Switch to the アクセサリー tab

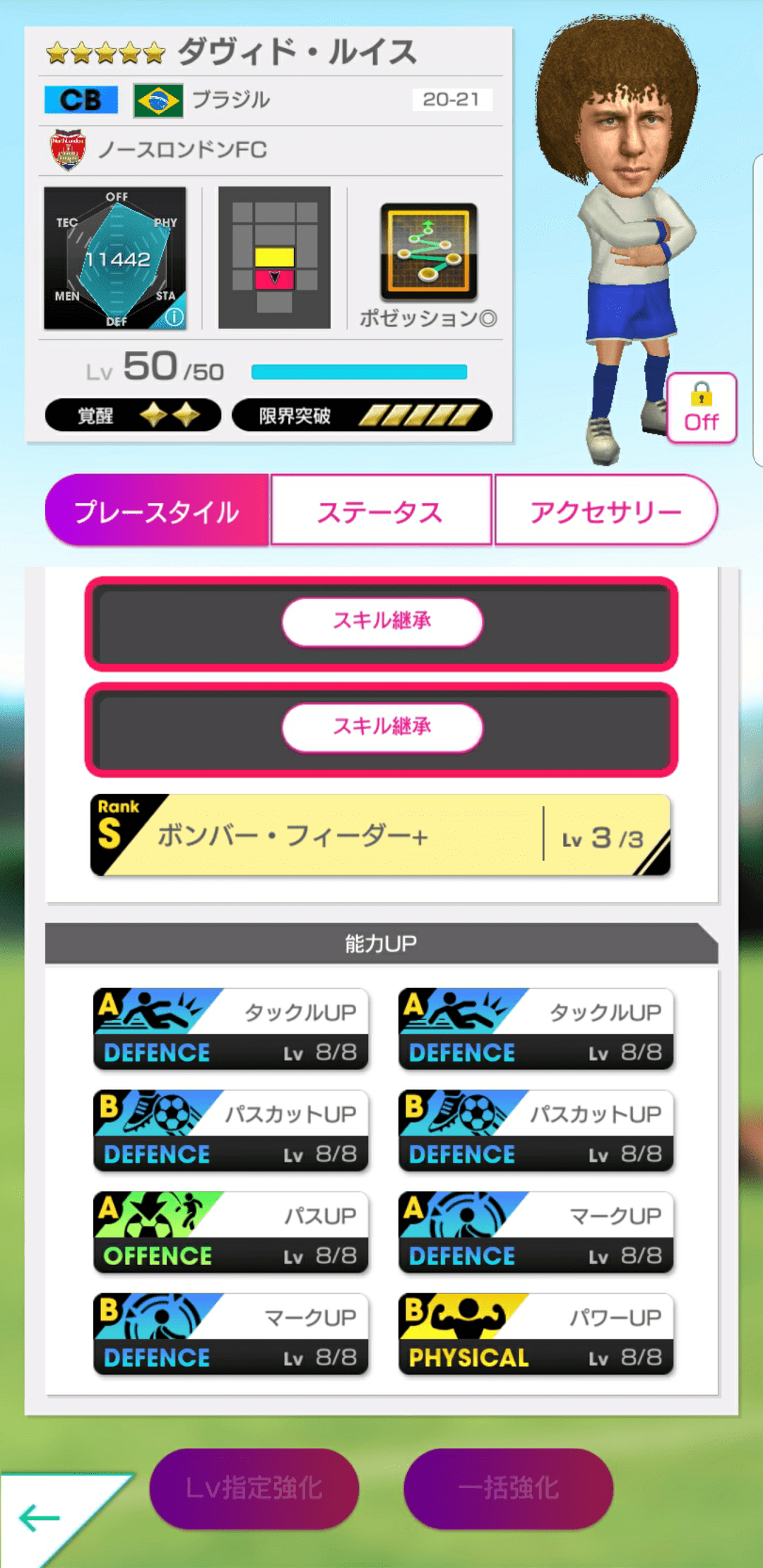pos(606,510)
